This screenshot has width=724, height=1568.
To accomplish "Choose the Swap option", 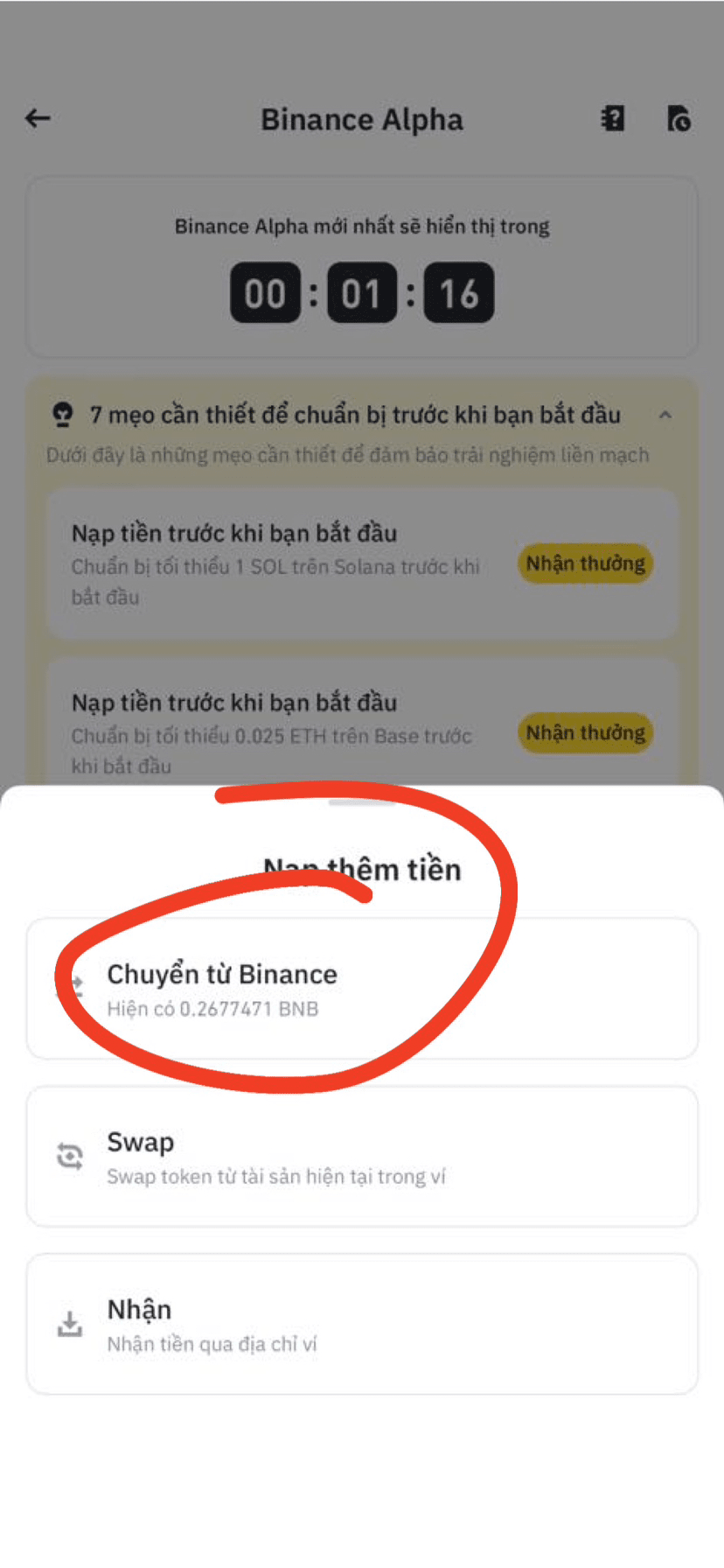I will (x=362, y=1157).
